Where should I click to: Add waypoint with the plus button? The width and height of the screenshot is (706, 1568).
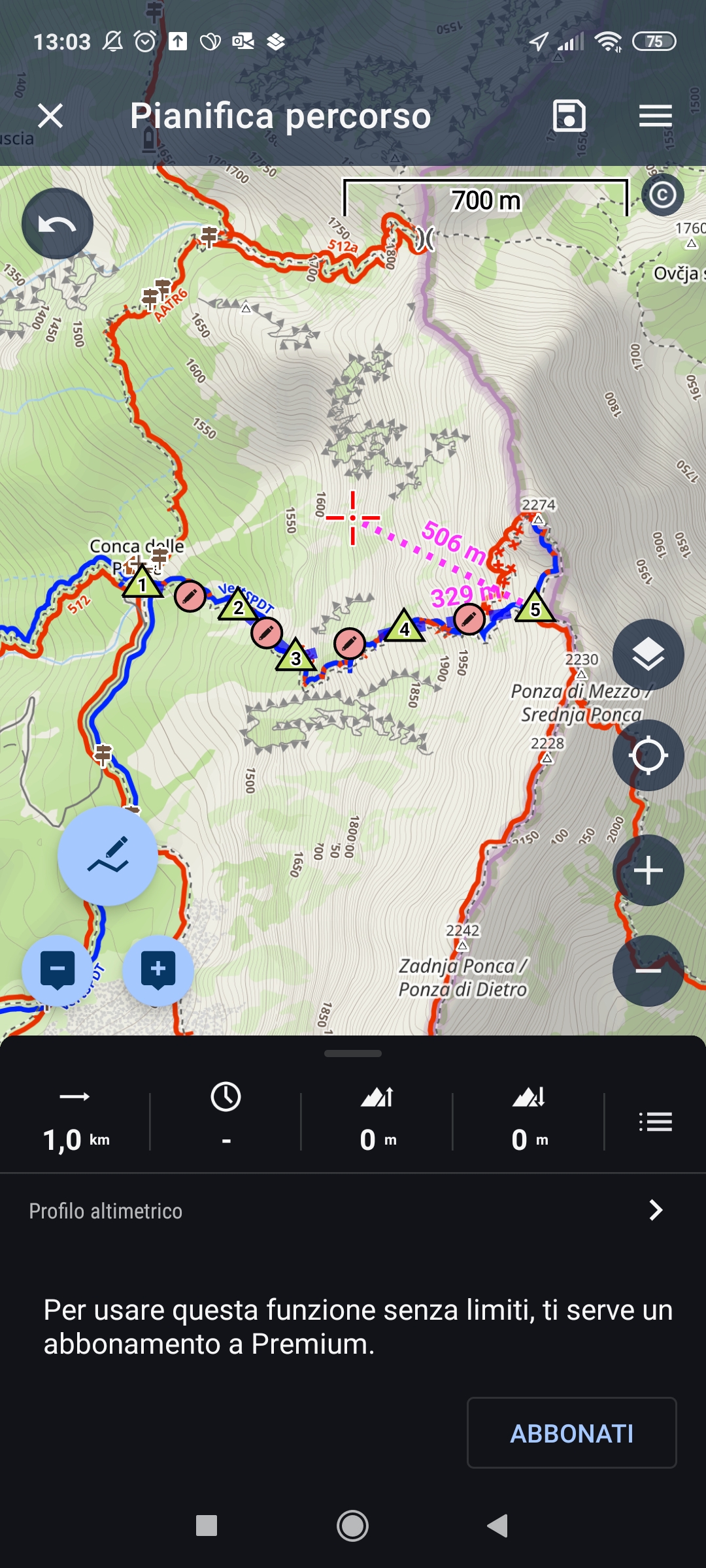158,970
